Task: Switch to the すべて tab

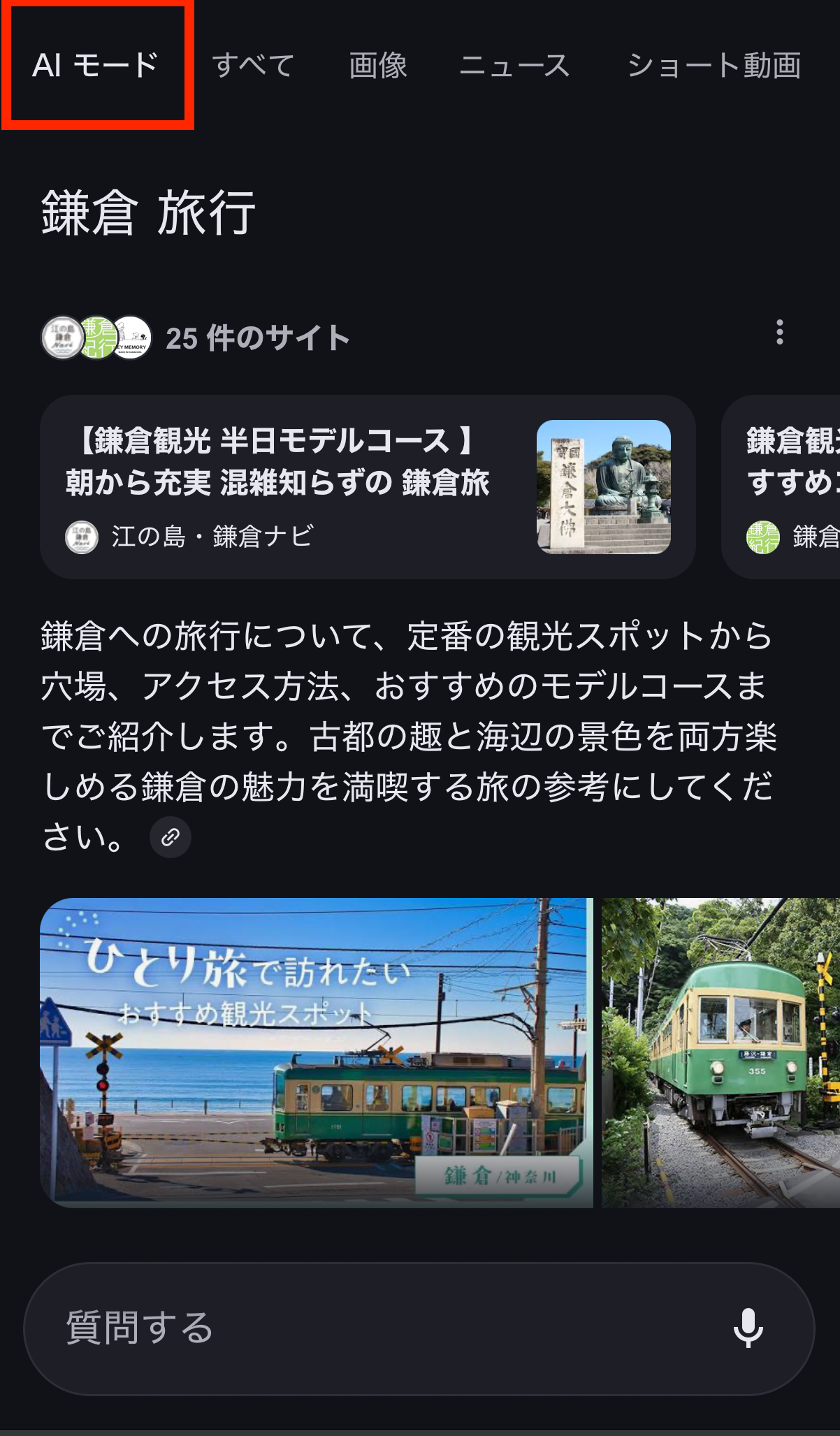Action: click(253, 65)
